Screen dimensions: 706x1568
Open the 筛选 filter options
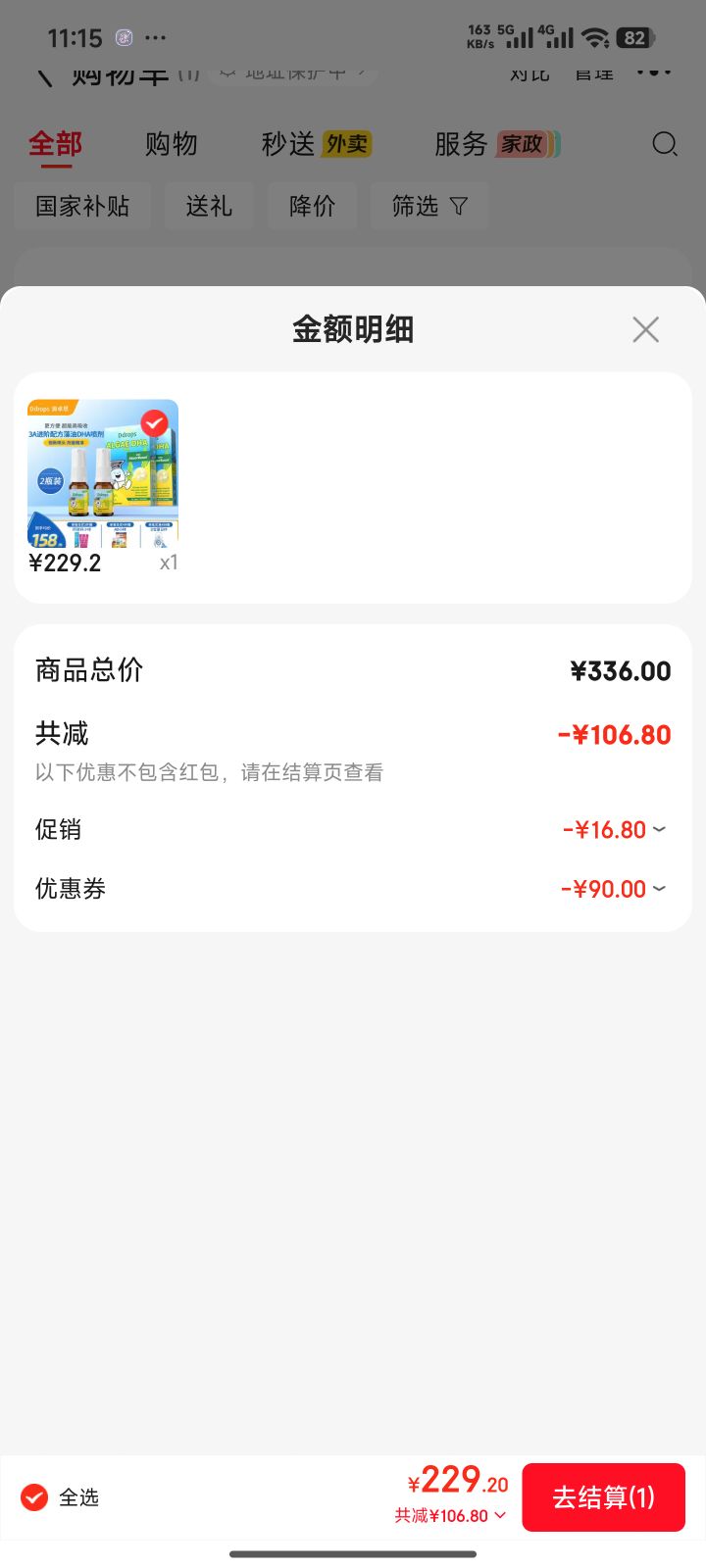(429, 206)
